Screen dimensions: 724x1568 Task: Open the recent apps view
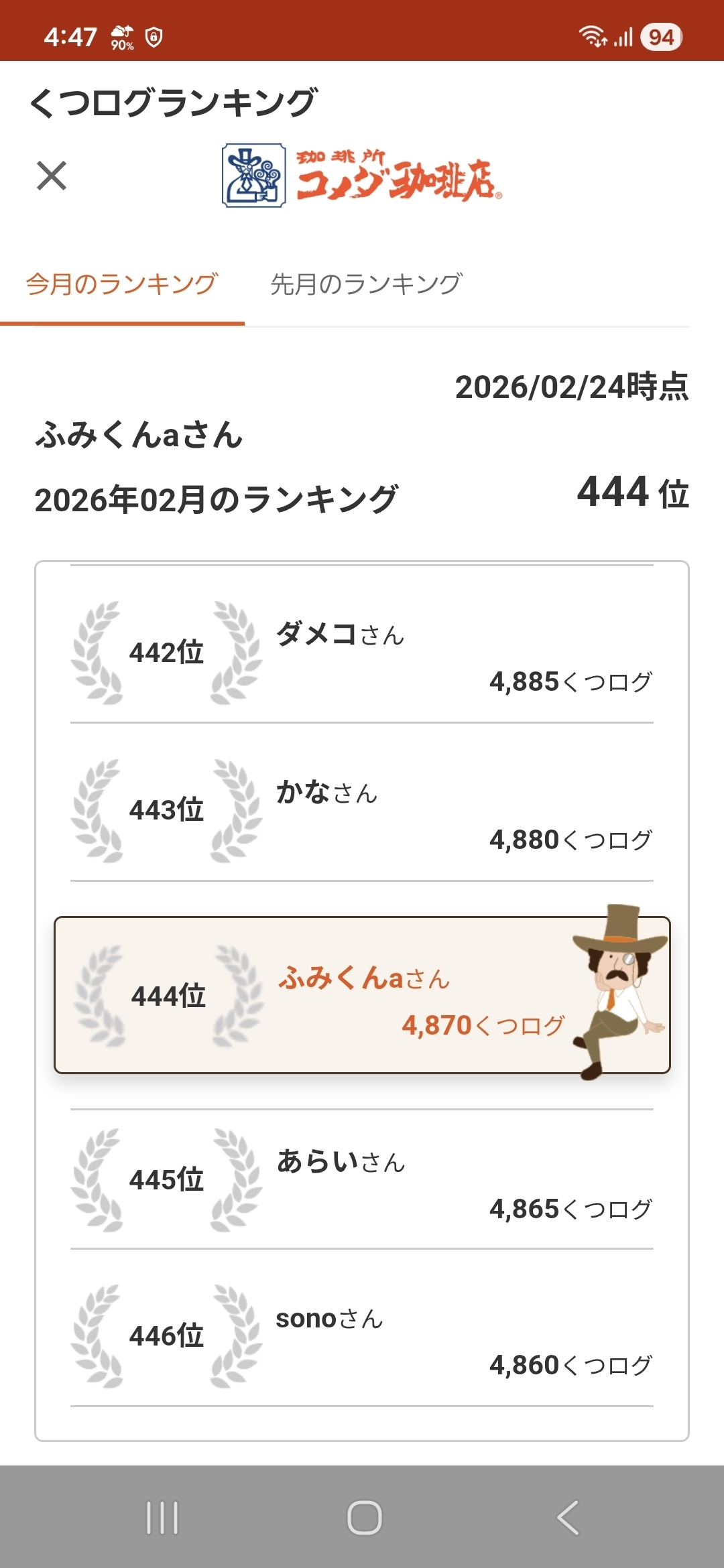pyautogui.click(x=162, y=1518)
